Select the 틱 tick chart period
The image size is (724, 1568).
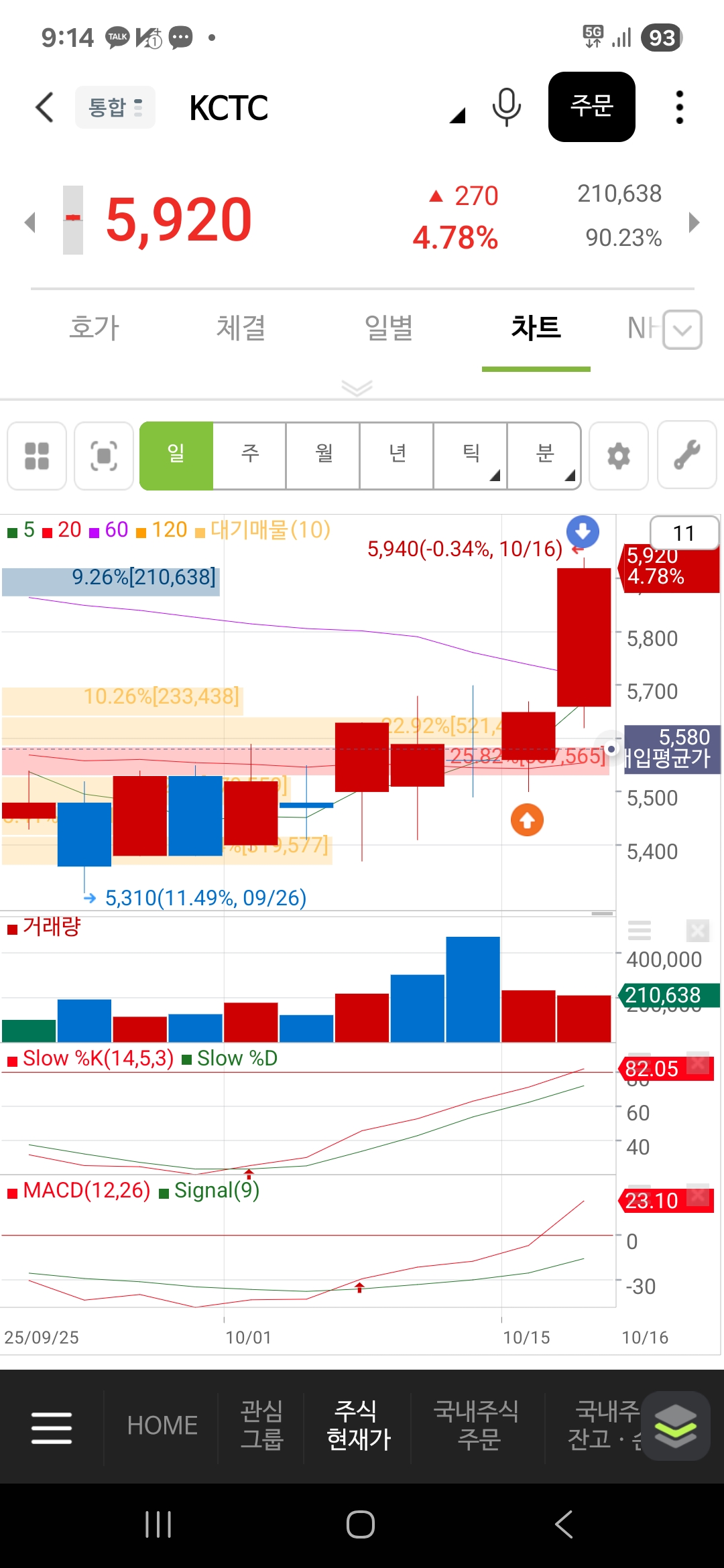click(x=471, y=456)
